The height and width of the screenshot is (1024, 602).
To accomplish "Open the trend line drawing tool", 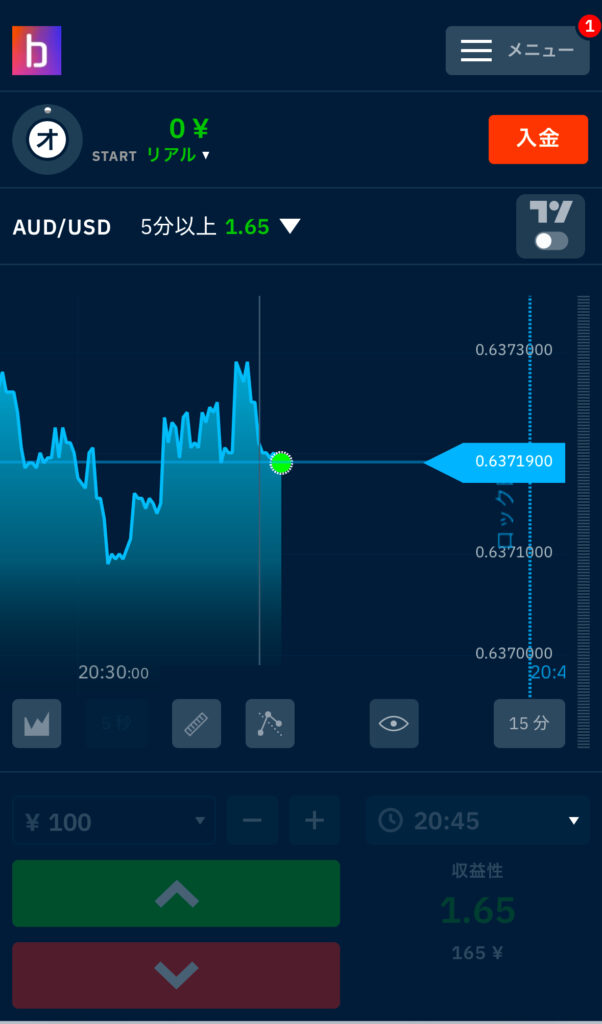I will pyautogui.click(x=270, y=724).
